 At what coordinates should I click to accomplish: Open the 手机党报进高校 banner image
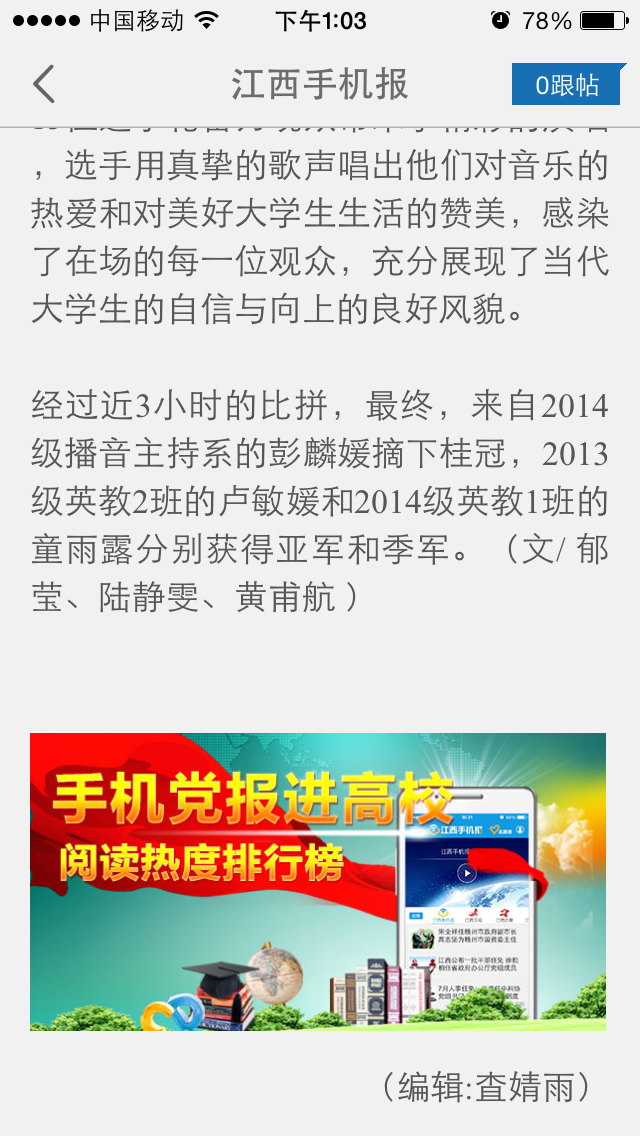point(318,882)
